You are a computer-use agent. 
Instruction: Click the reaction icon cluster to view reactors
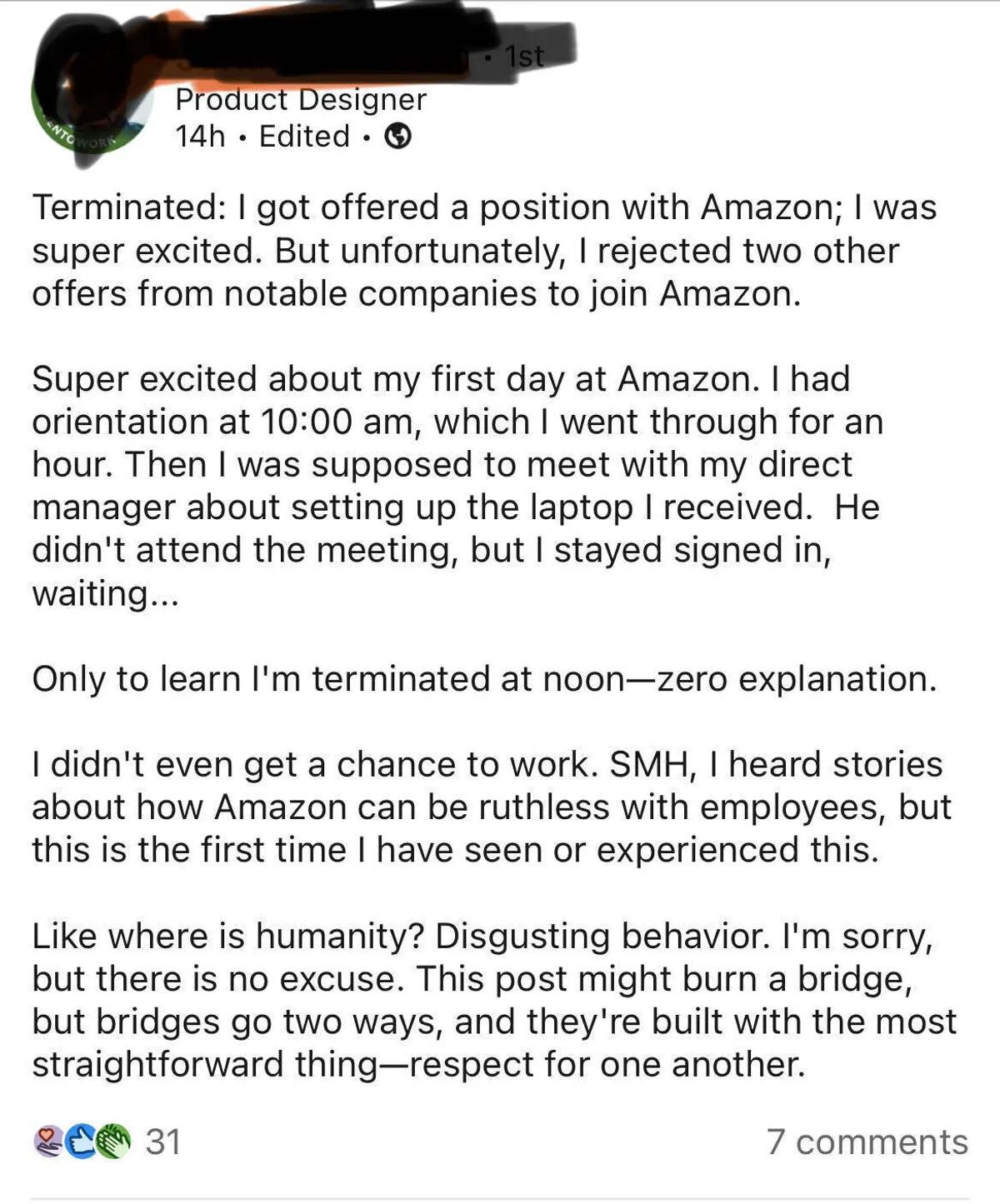pyautogui.click(x=81, y=1143)
